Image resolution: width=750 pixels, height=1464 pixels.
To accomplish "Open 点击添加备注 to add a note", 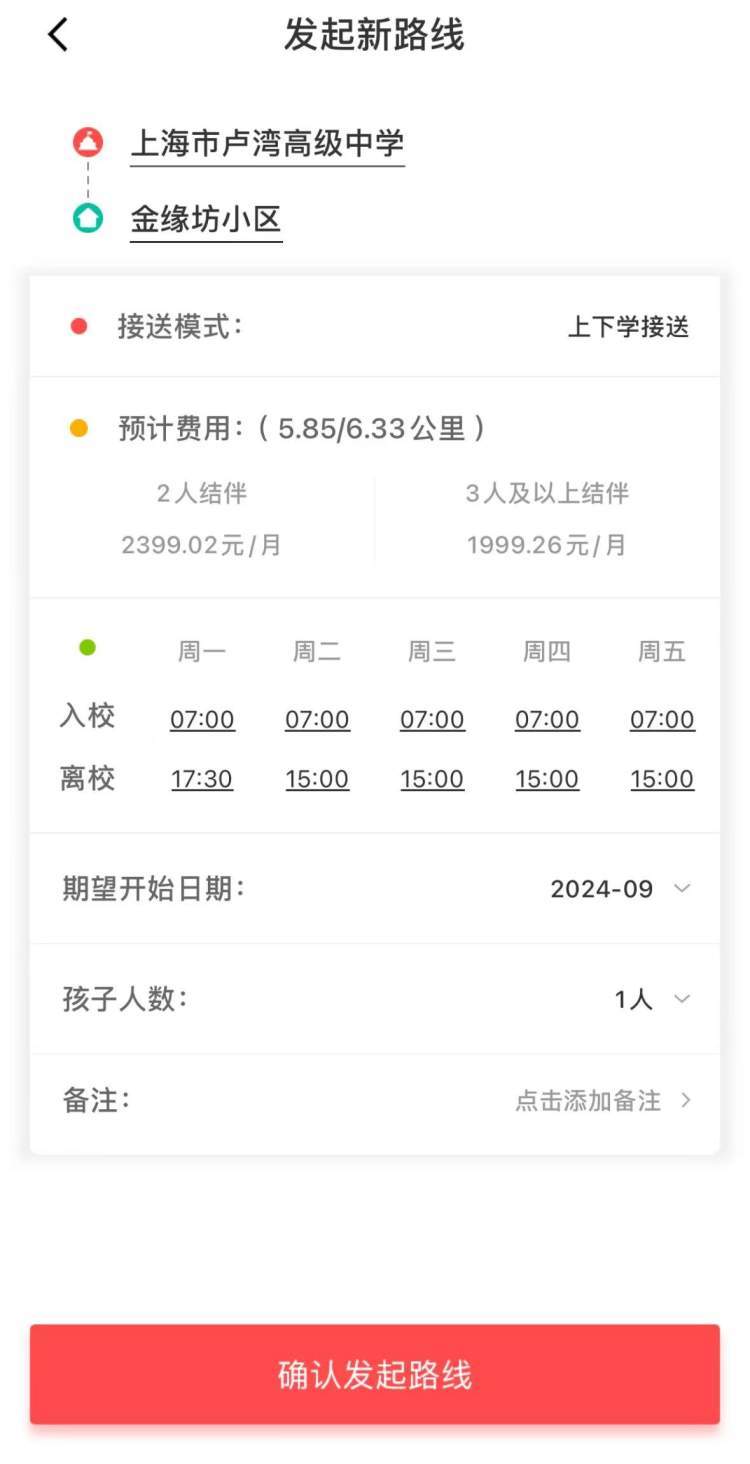I will point(602,1101).
